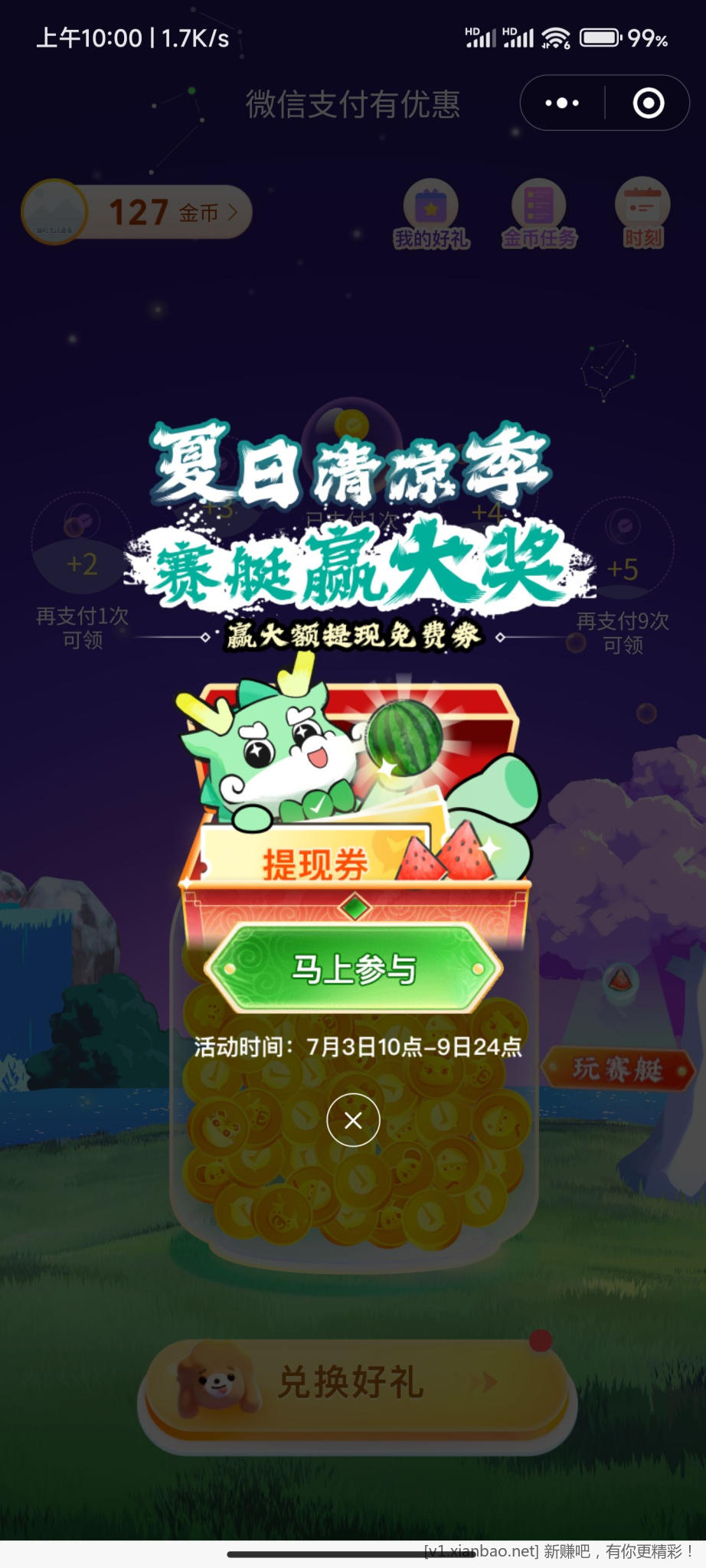Tap the 马上参与 button
706x1568 pixels.
coord(353,969)
